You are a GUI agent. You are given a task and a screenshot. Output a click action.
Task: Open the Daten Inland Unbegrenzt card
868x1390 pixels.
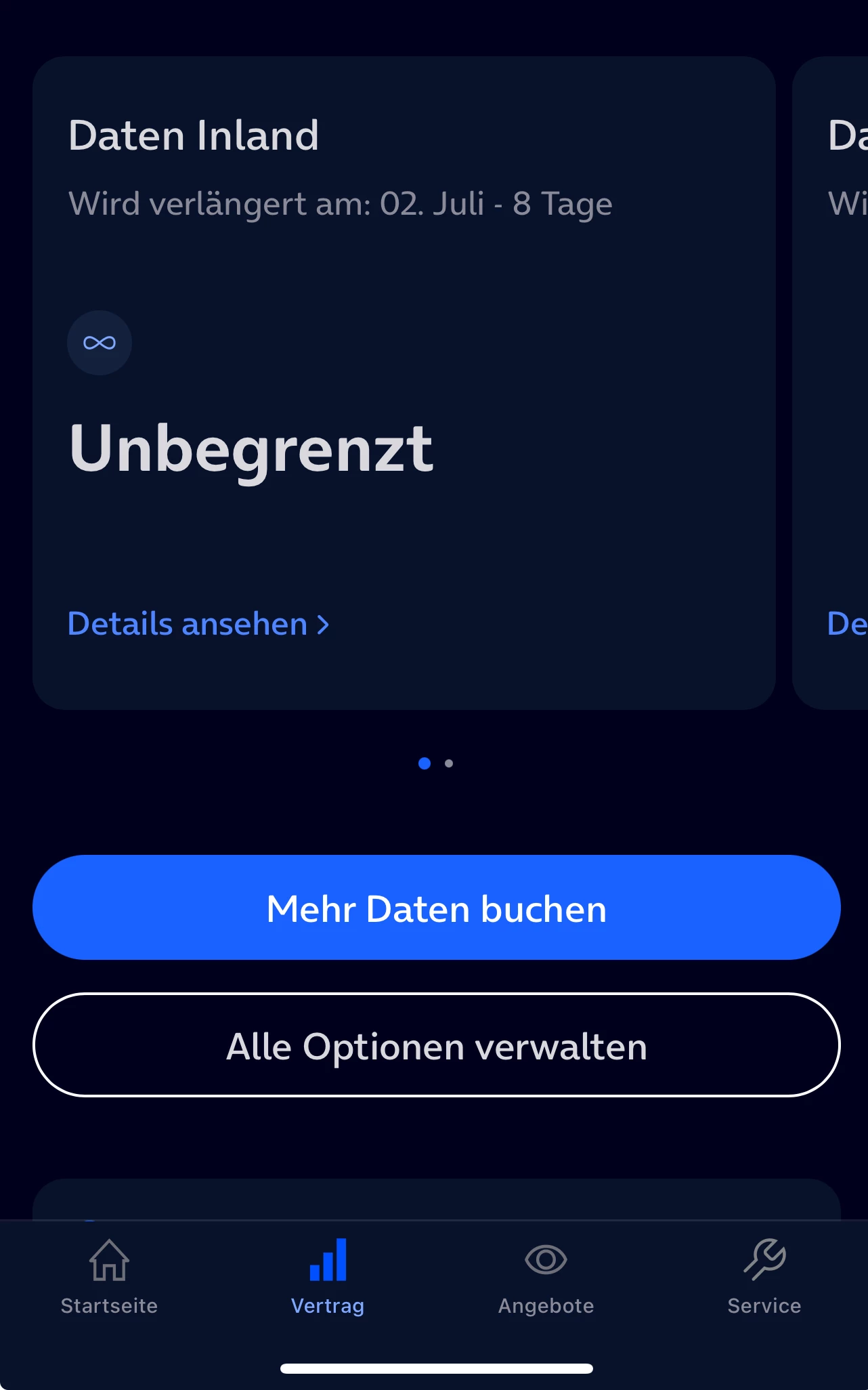(x=404, y=406)
